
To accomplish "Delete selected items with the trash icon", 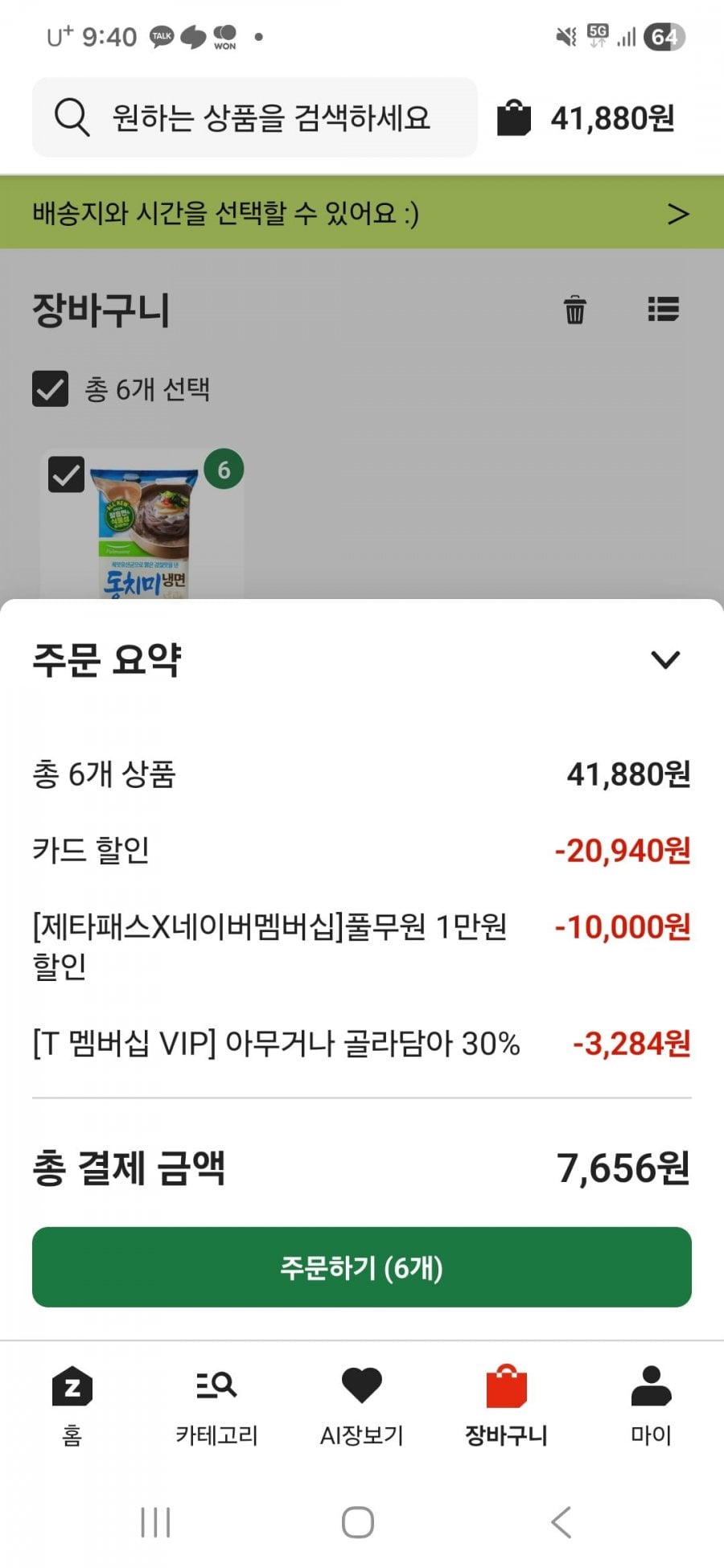I will tap(574, 309).
